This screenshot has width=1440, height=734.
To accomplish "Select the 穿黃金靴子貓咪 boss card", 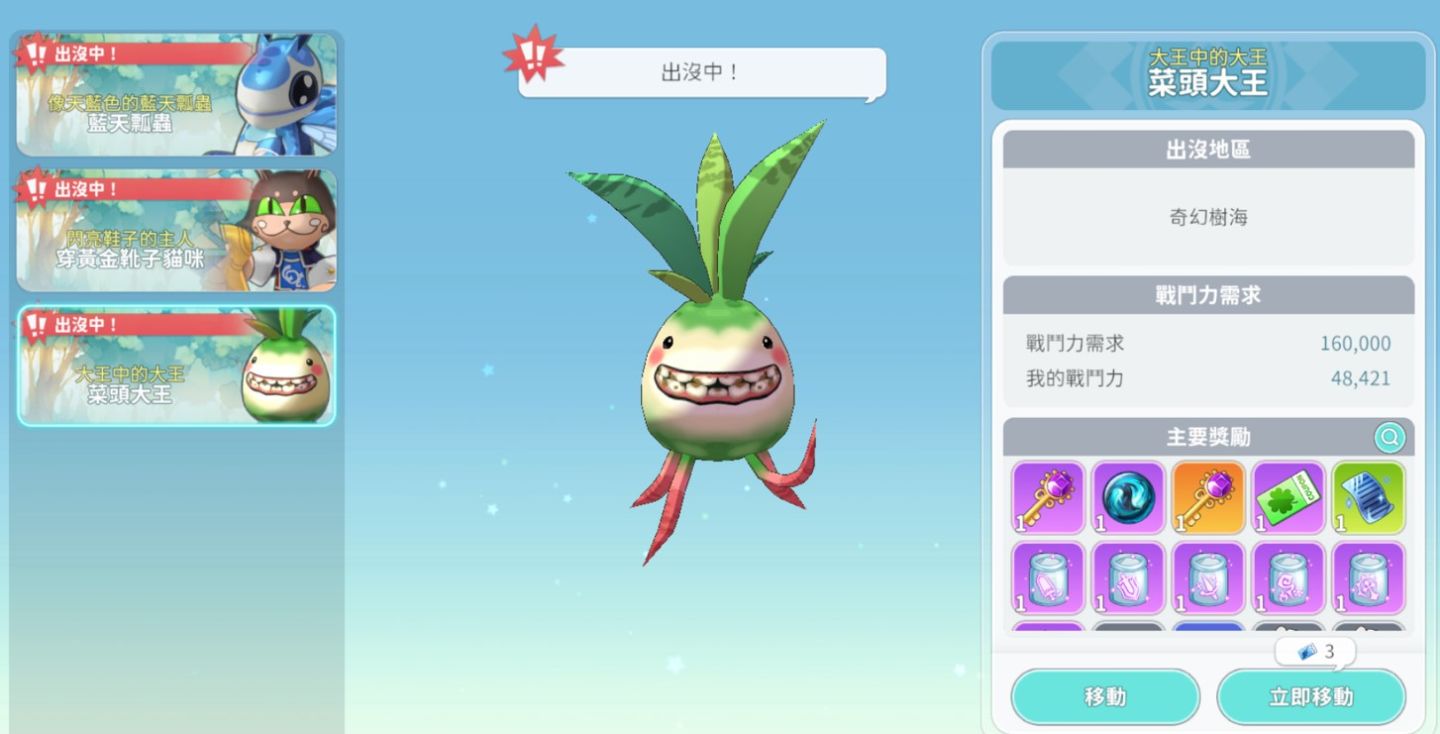I will [x=176, y=230].
